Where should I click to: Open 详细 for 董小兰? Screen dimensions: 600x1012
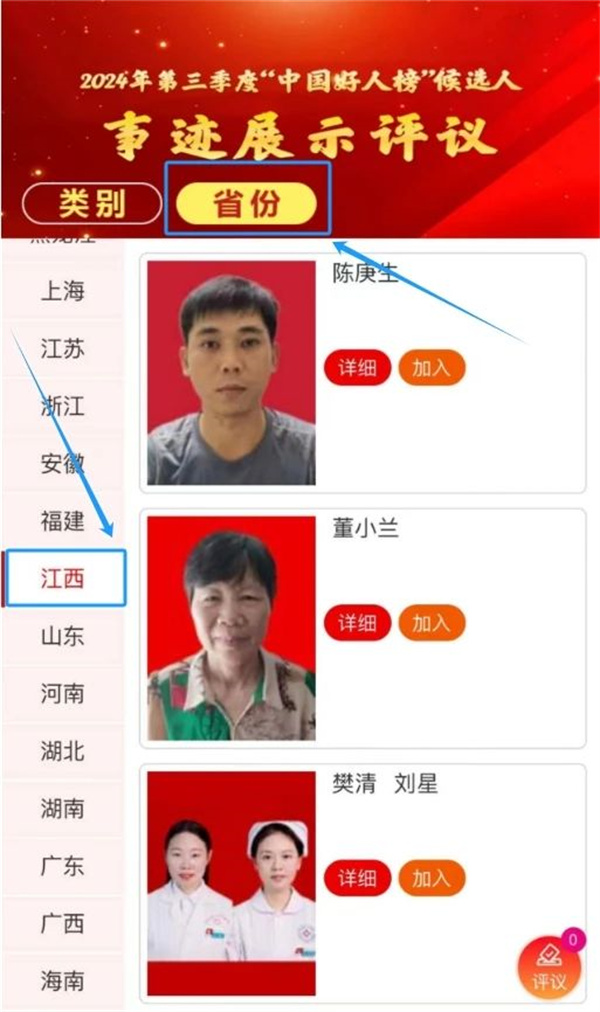357,623
